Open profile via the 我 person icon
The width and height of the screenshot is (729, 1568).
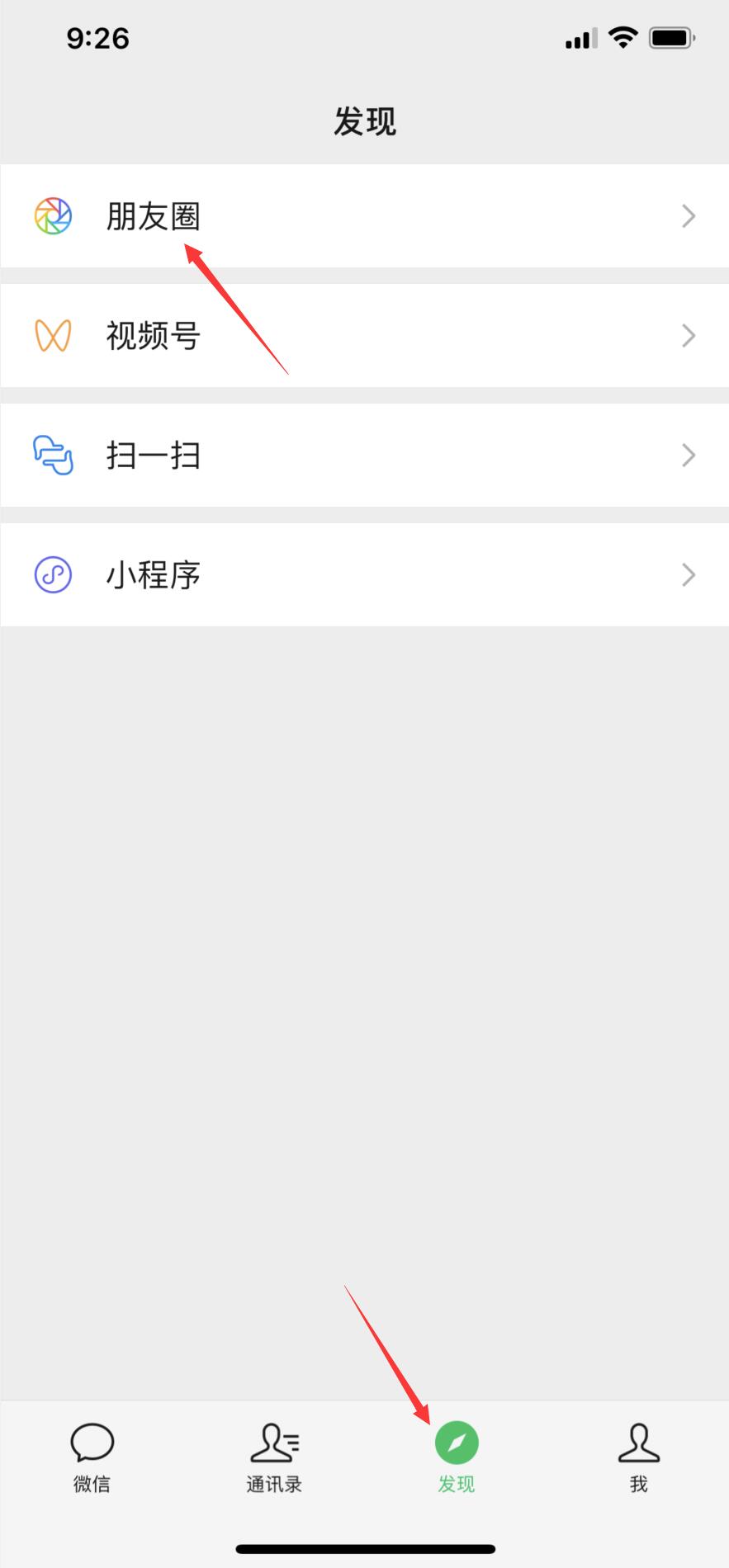(637, 1443)
